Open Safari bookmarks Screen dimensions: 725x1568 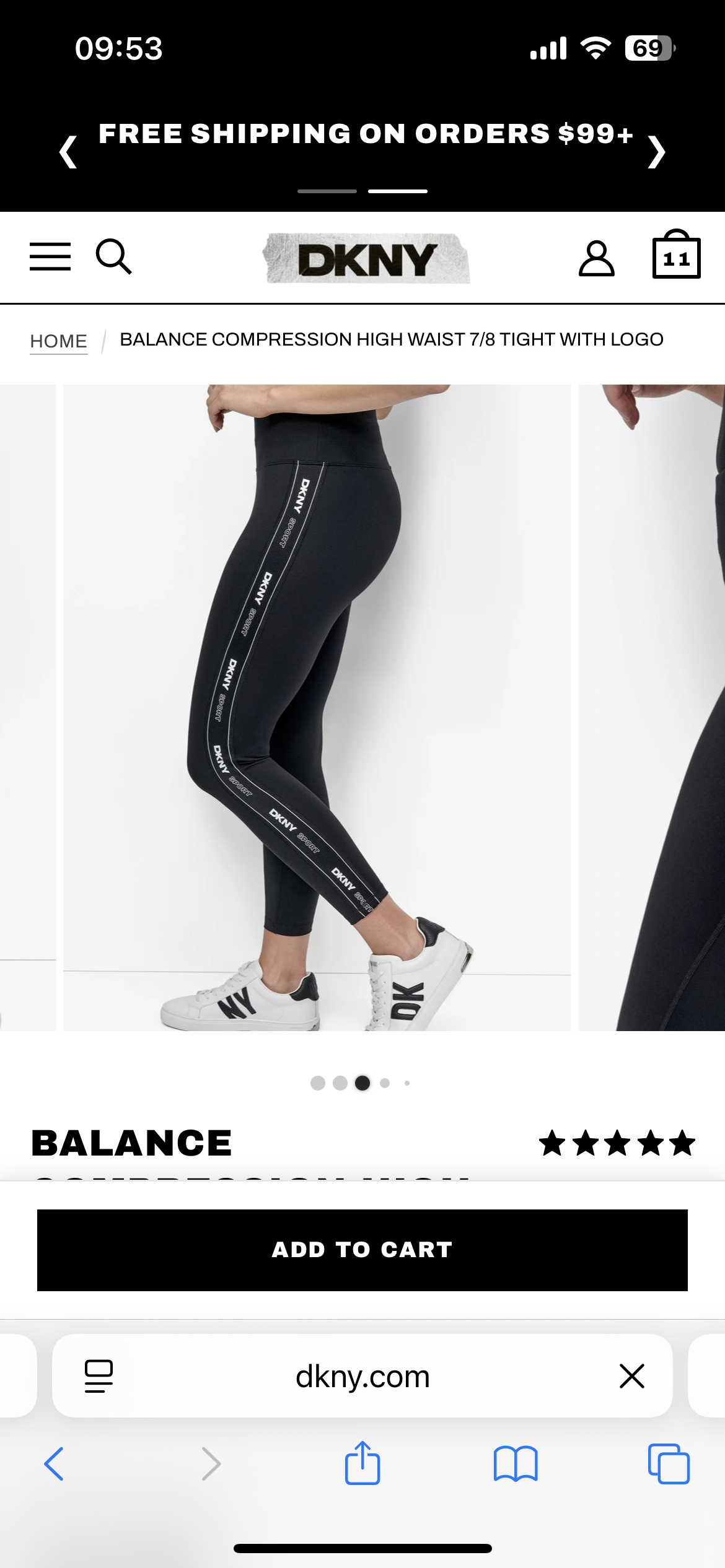click(516, 1464)
